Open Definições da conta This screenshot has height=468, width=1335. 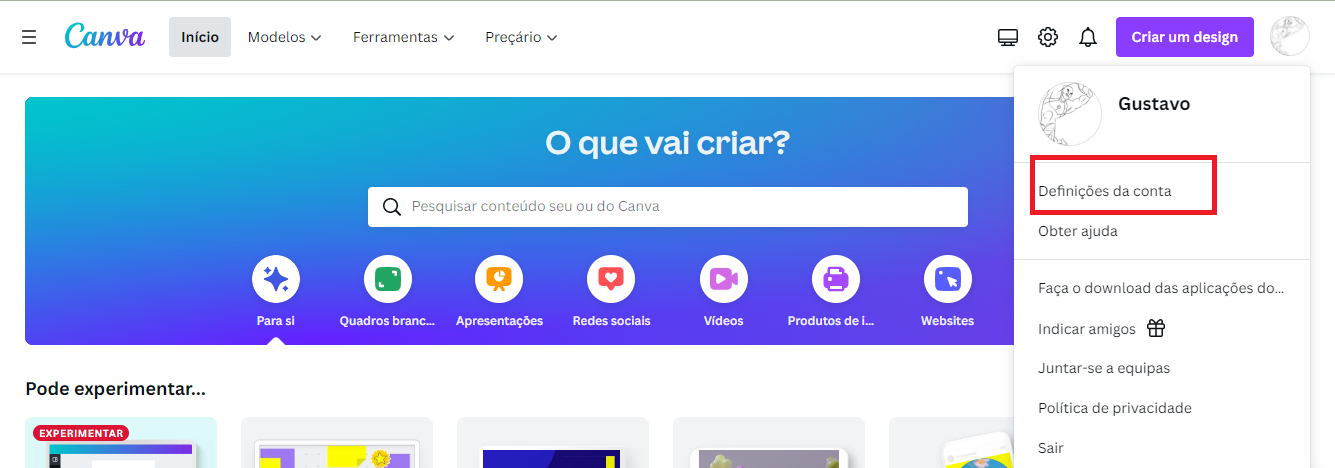coord(1105,191)
